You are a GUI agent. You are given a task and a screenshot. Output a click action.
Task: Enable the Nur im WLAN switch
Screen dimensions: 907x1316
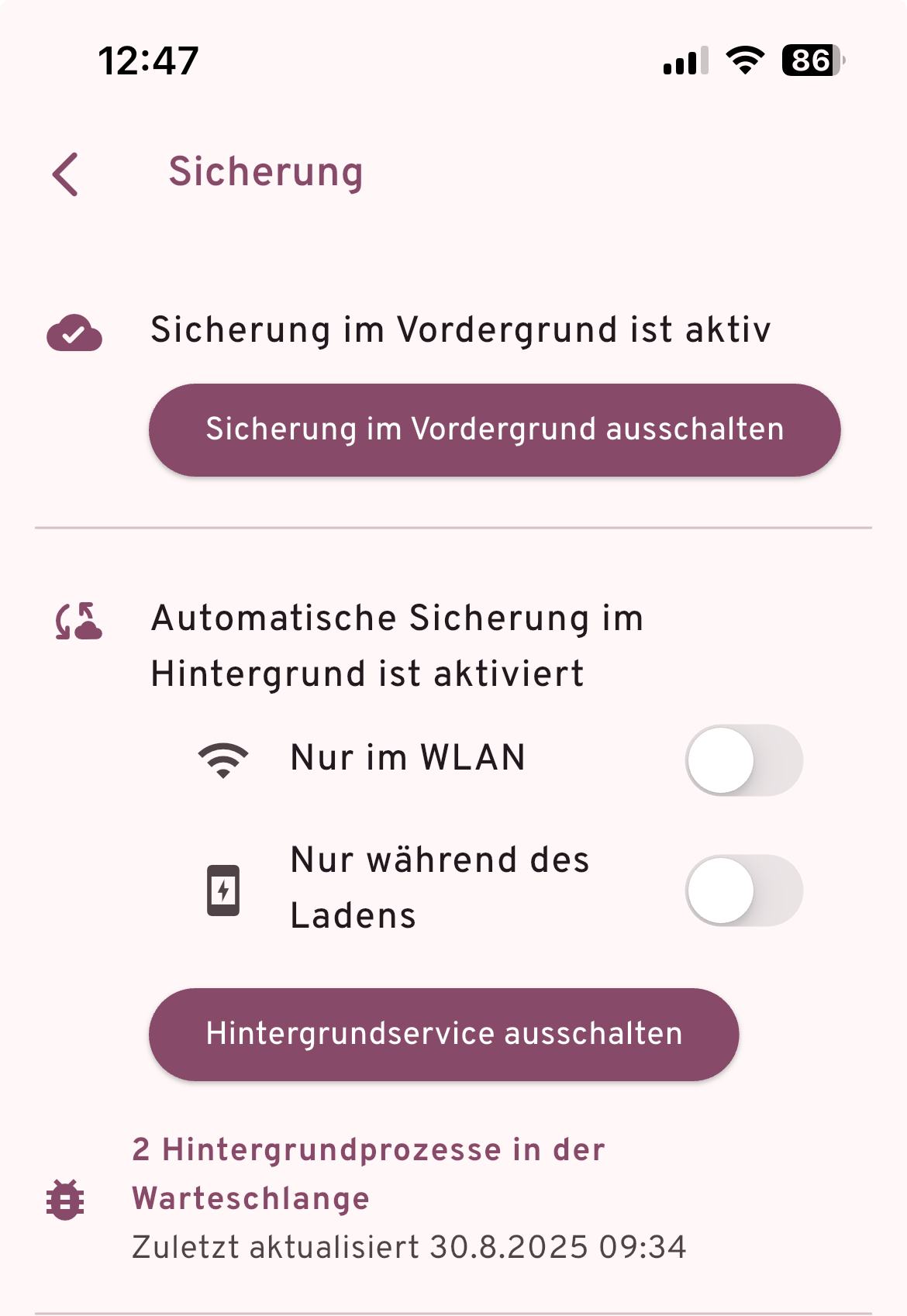743,760
